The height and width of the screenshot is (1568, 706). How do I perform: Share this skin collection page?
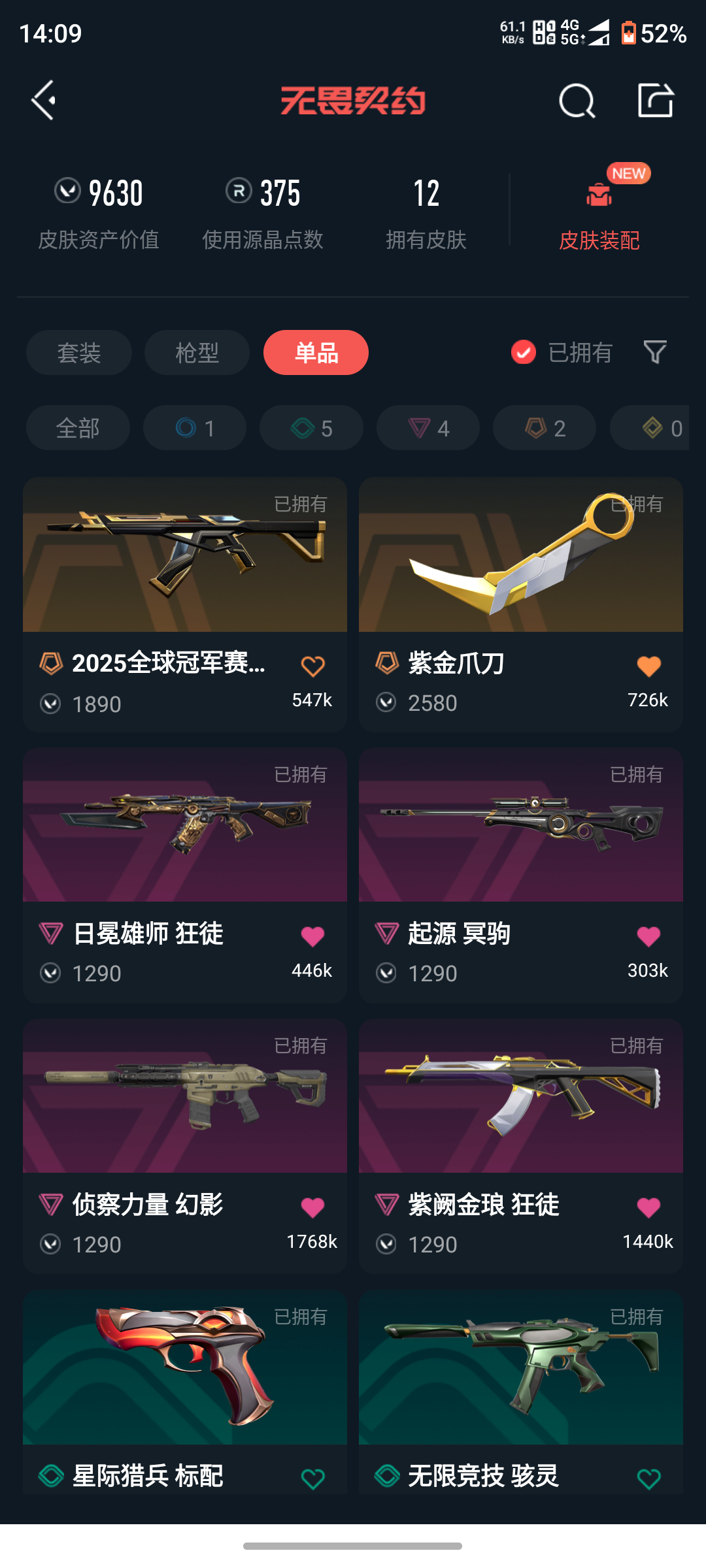point(655,101)
